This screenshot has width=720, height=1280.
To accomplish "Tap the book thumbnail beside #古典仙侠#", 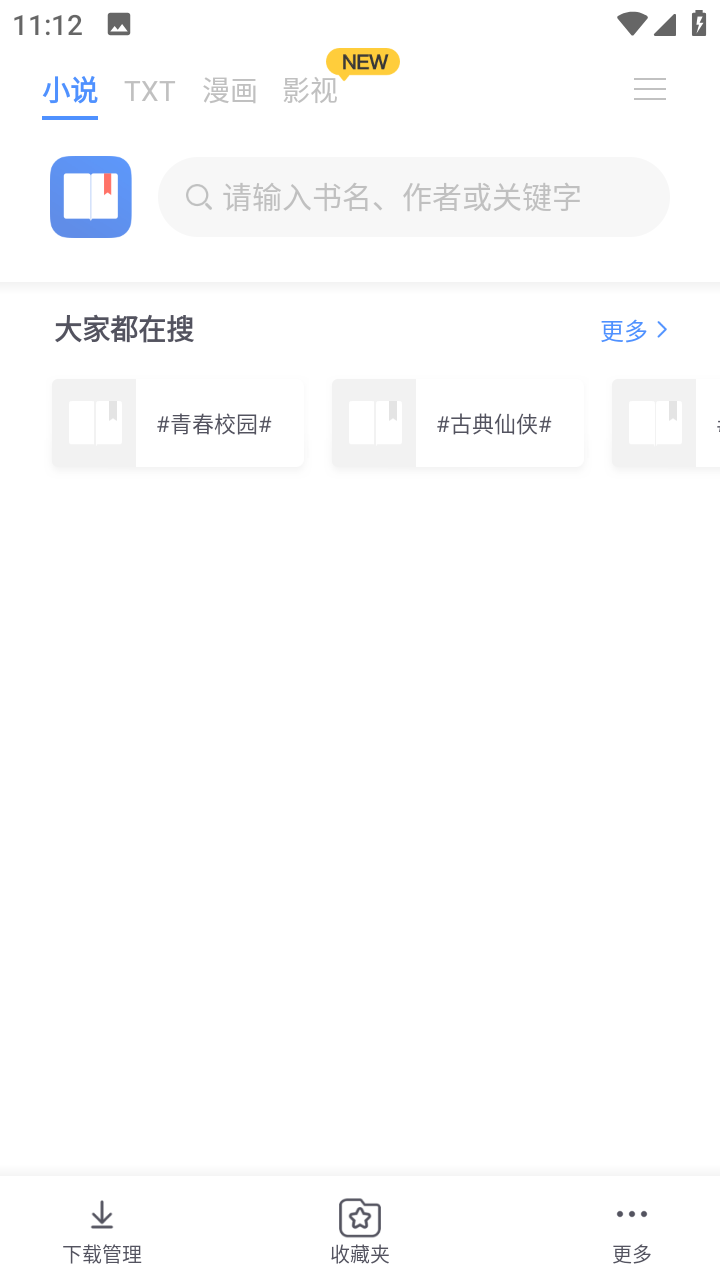I will click(x=374, y=422).
